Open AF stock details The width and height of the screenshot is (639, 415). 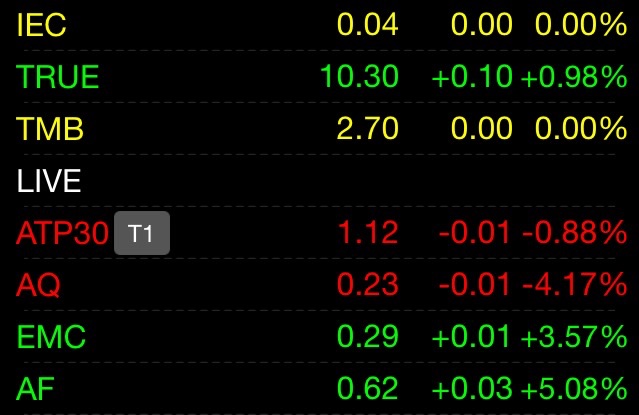[320, 389]
